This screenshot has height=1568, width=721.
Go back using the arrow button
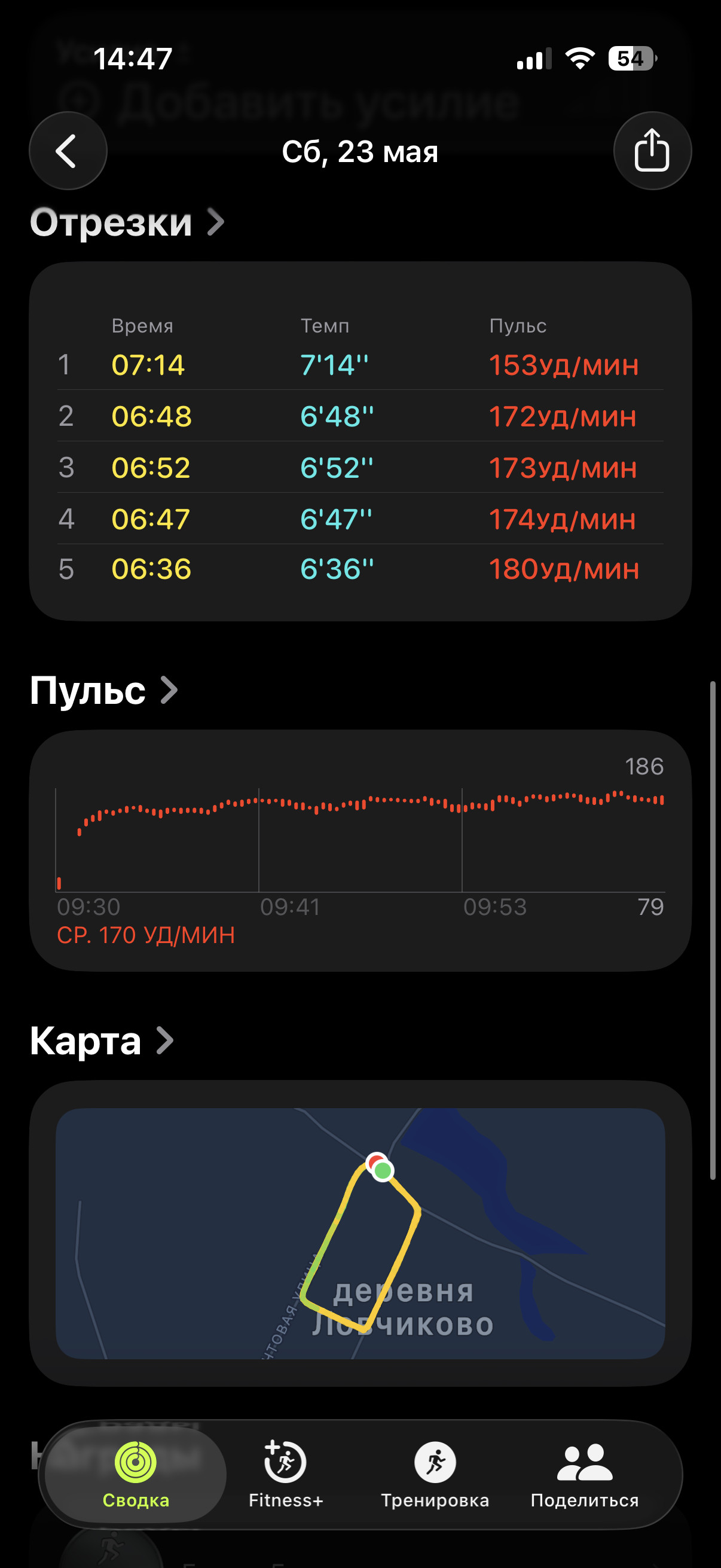(68, 151)
